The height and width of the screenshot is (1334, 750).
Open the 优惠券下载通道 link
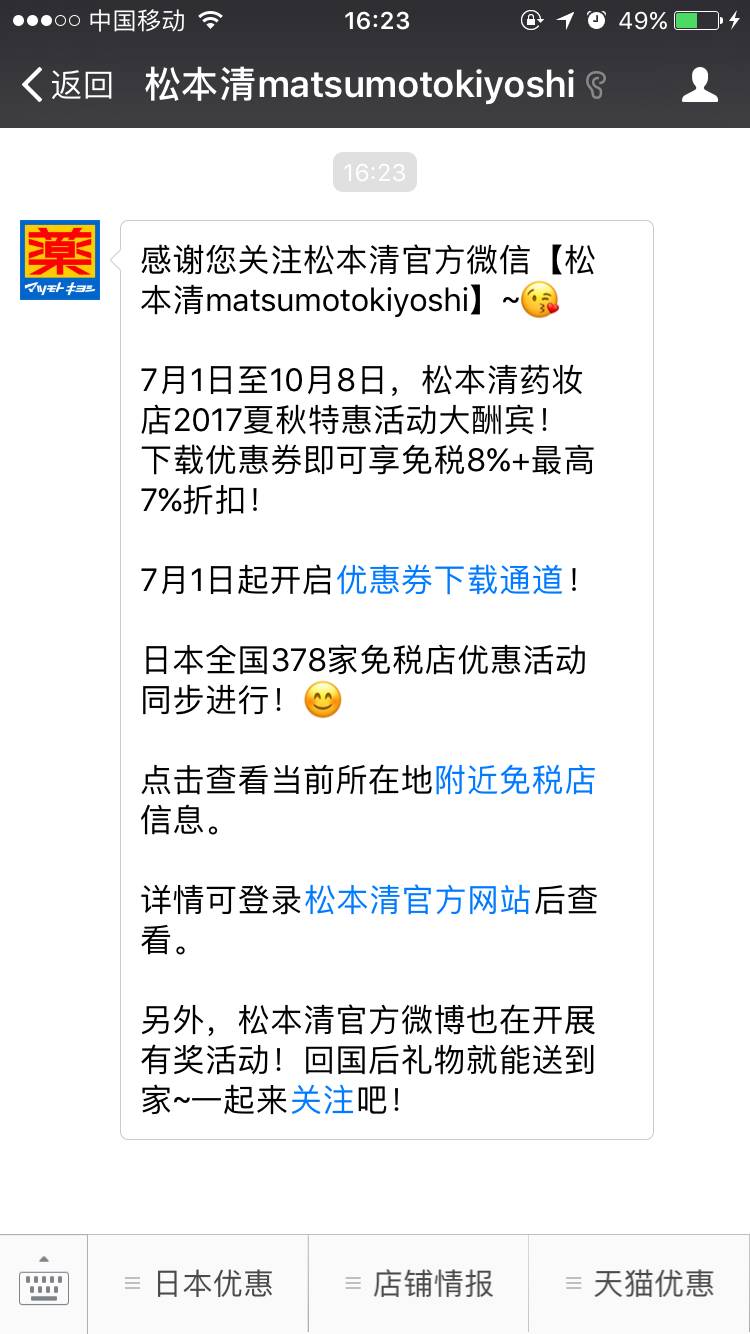(x=452, y=581)
